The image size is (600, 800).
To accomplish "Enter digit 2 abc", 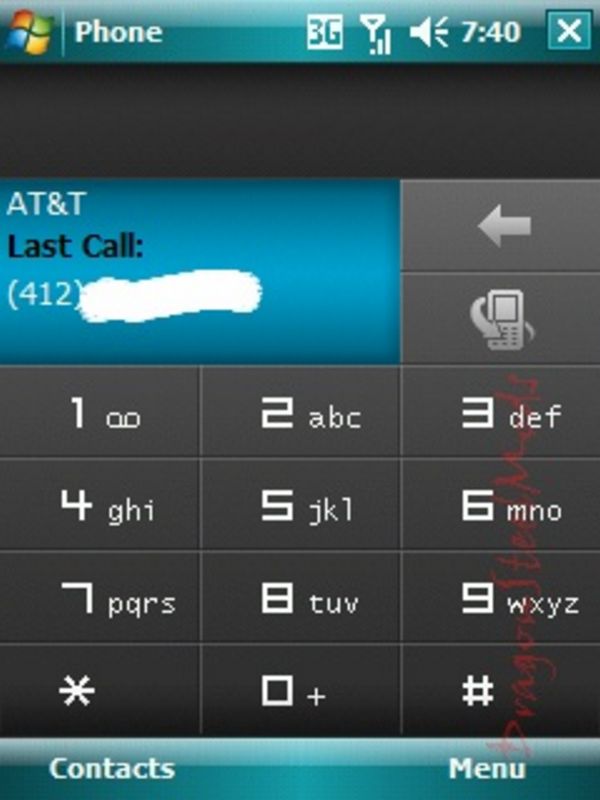I will pyautogui.click(x=300, y=413).
